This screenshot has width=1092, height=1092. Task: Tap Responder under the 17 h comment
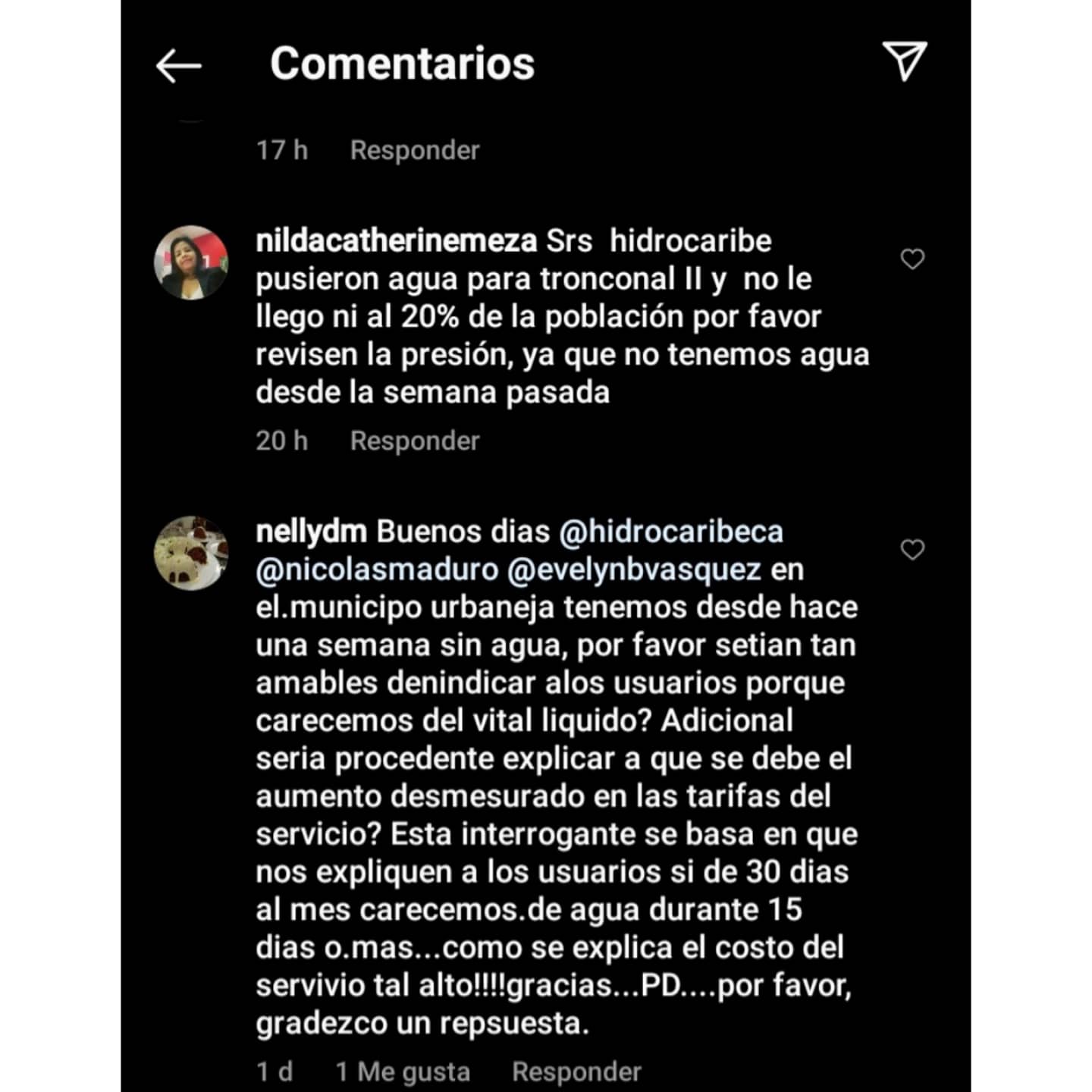(415, 150)
